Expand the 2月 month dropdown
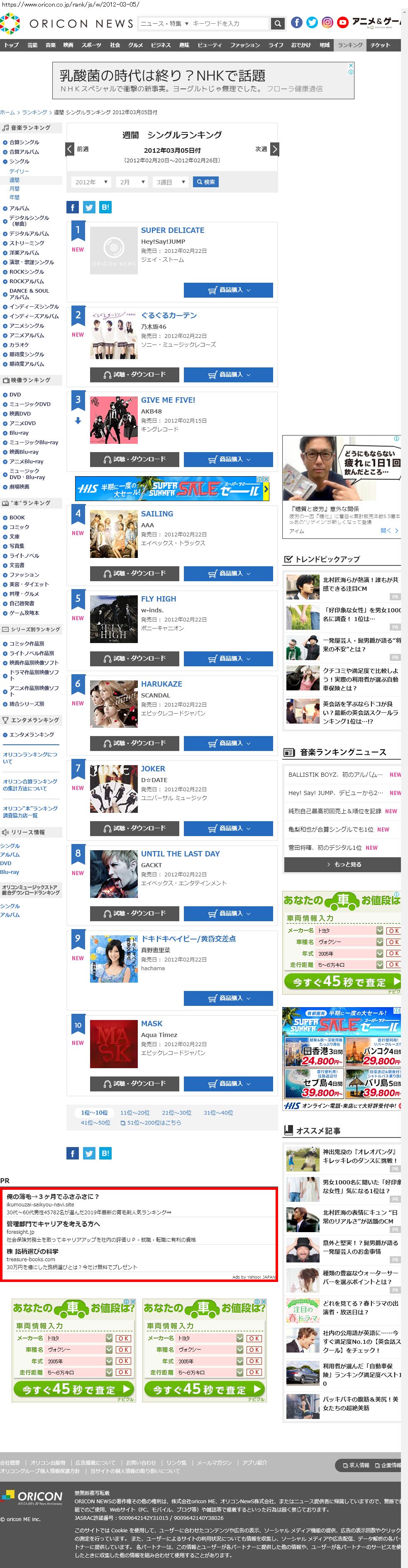Screen dimensions: 408x1568 coord(132,182)
